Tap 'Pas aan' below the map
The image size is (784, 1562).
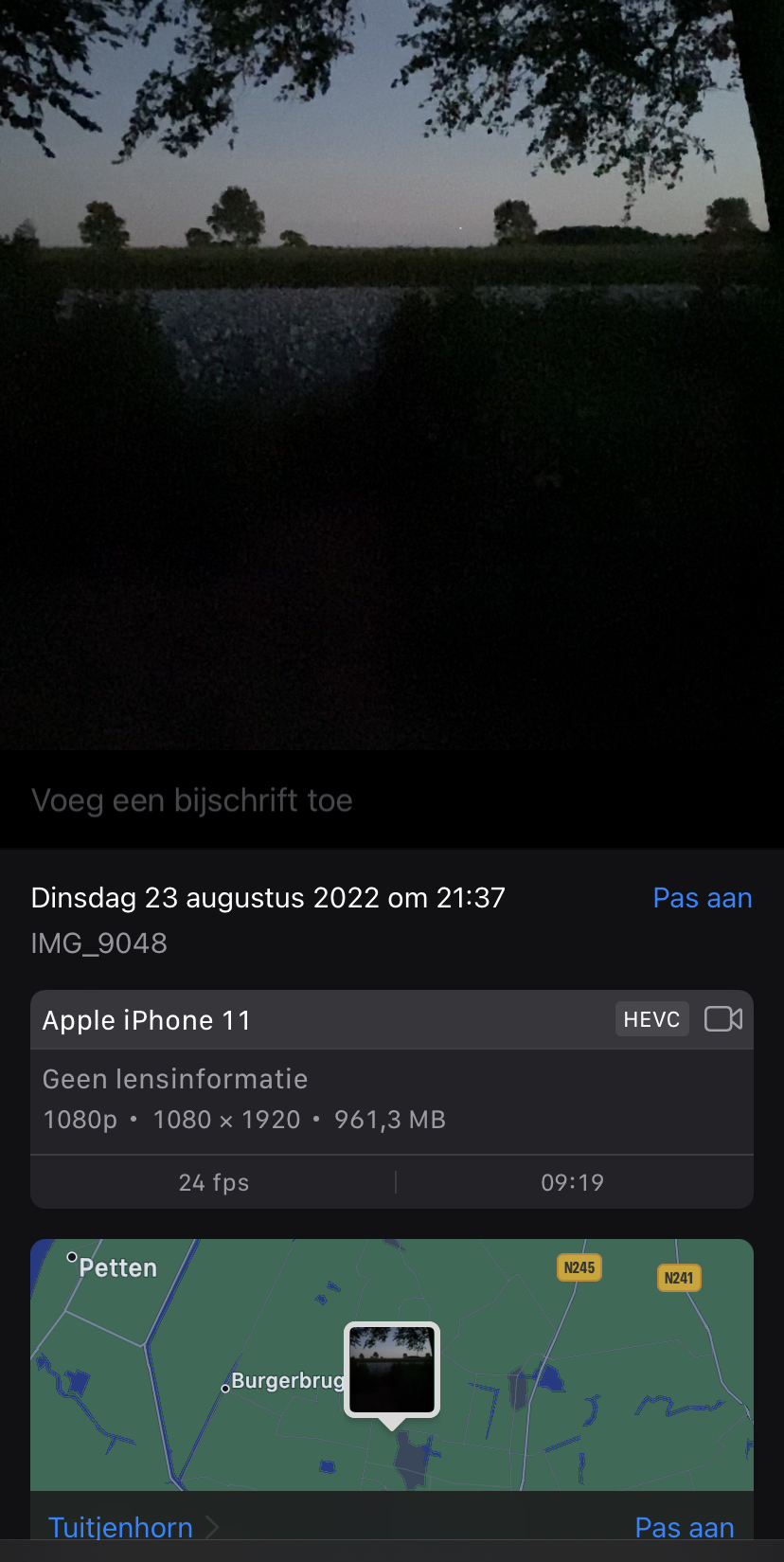coord(685,1527)
